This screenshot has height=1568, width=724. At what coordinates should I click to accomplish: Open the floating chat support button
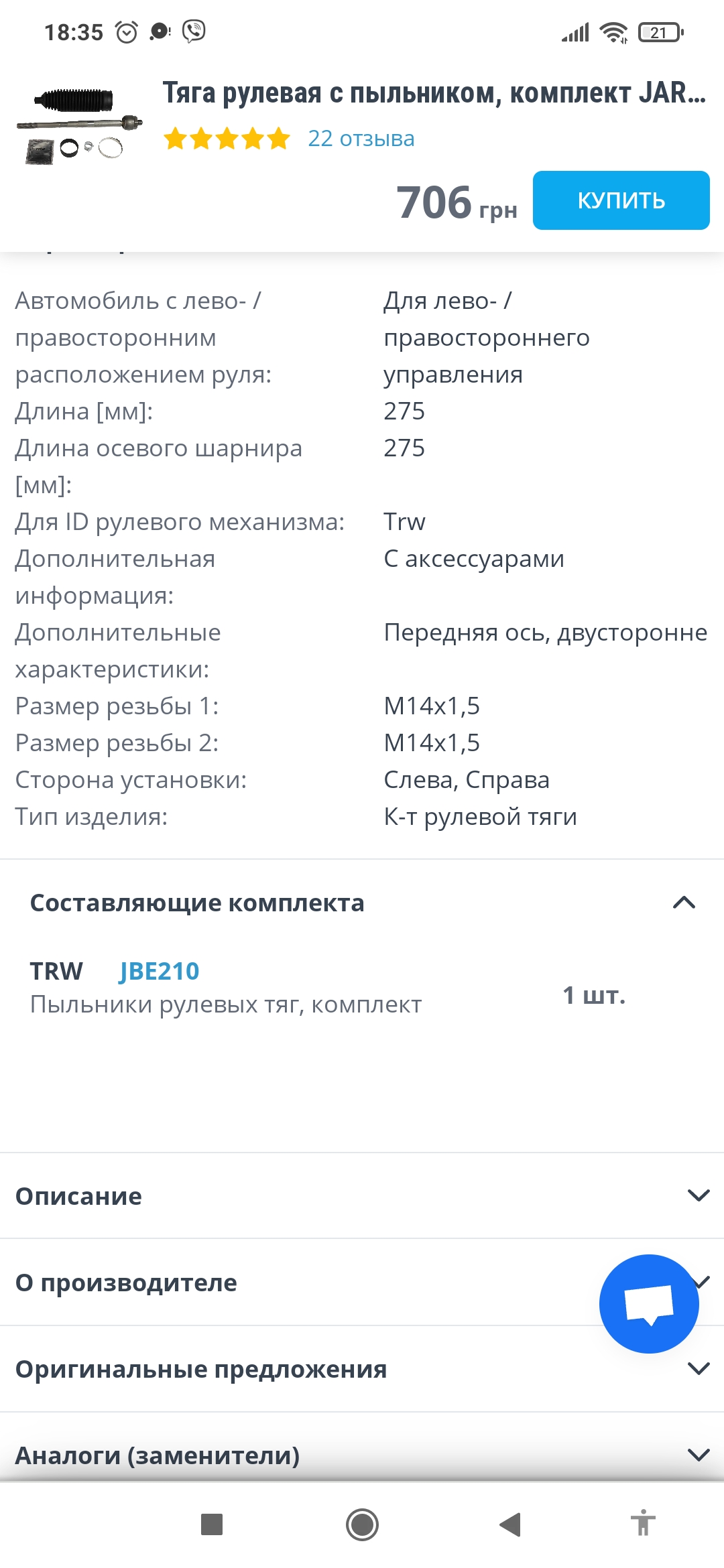click(x=649, y=1304)
